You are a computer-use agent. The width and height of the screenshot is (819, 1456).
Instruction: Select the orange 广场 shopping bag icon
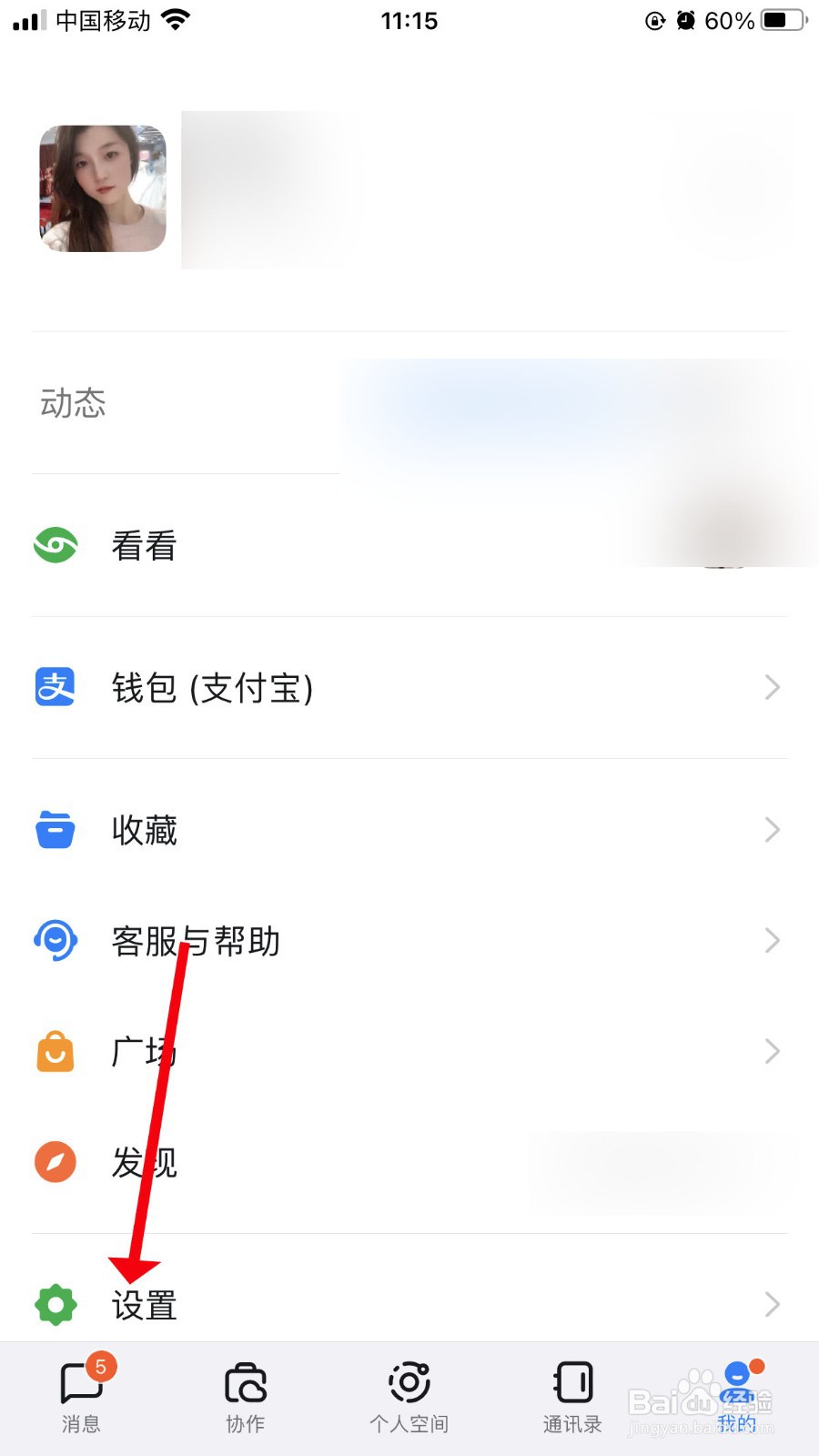click(55, 1051)
